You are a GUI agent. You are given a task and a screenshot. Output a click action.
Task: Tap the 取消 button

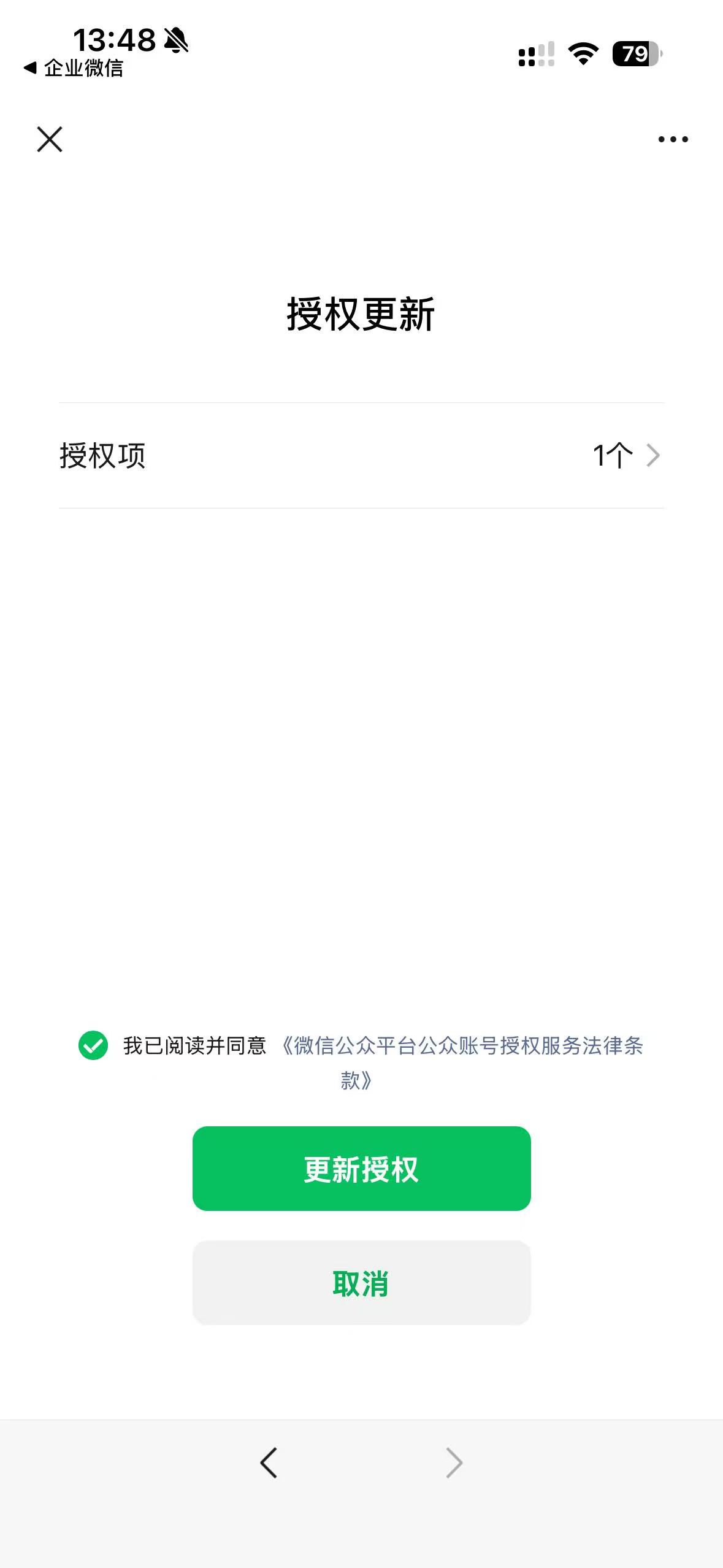click(361, 1283)
